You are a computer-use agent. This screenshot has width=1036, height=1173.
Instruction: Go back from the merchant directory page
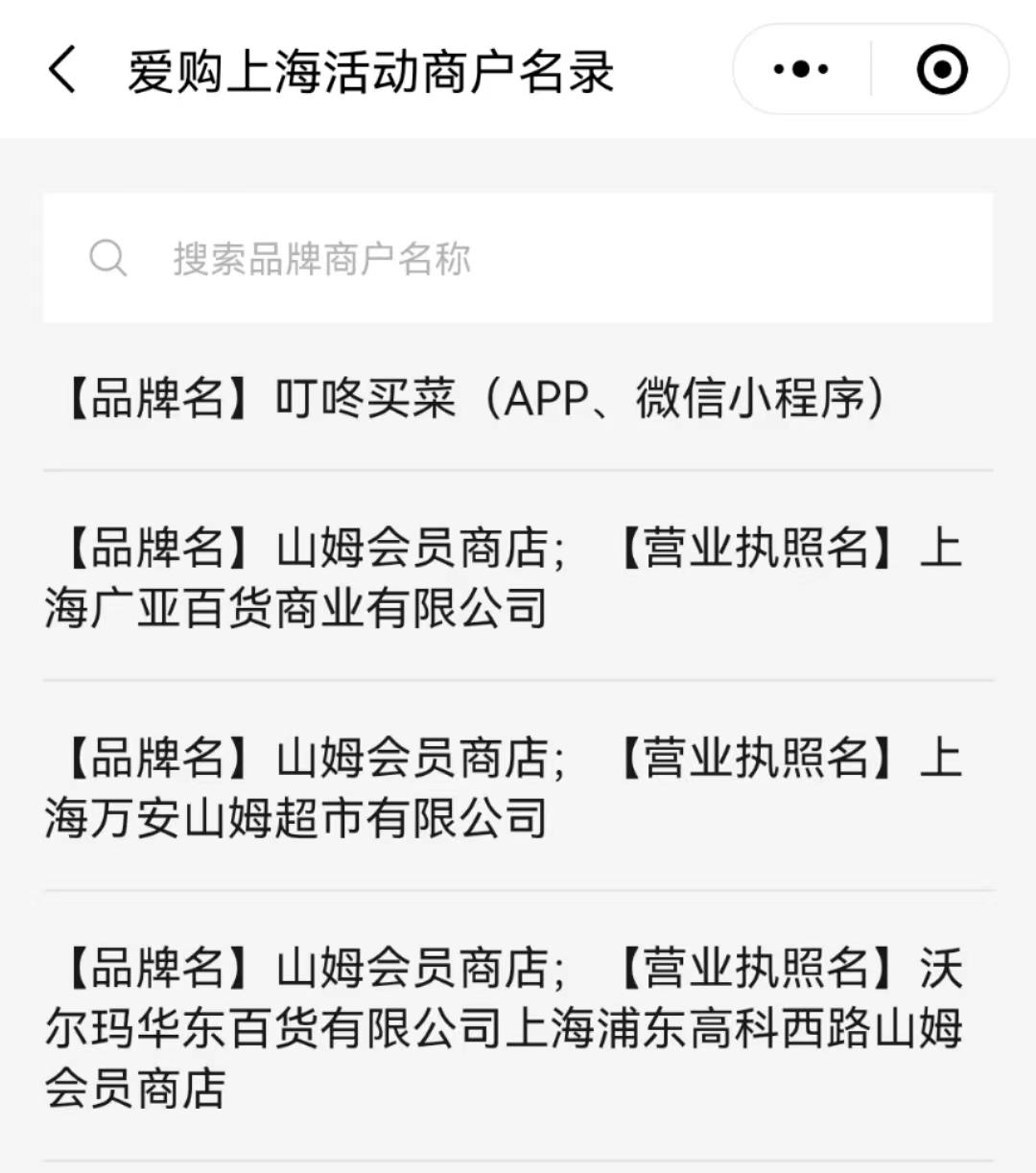point(62,71)
